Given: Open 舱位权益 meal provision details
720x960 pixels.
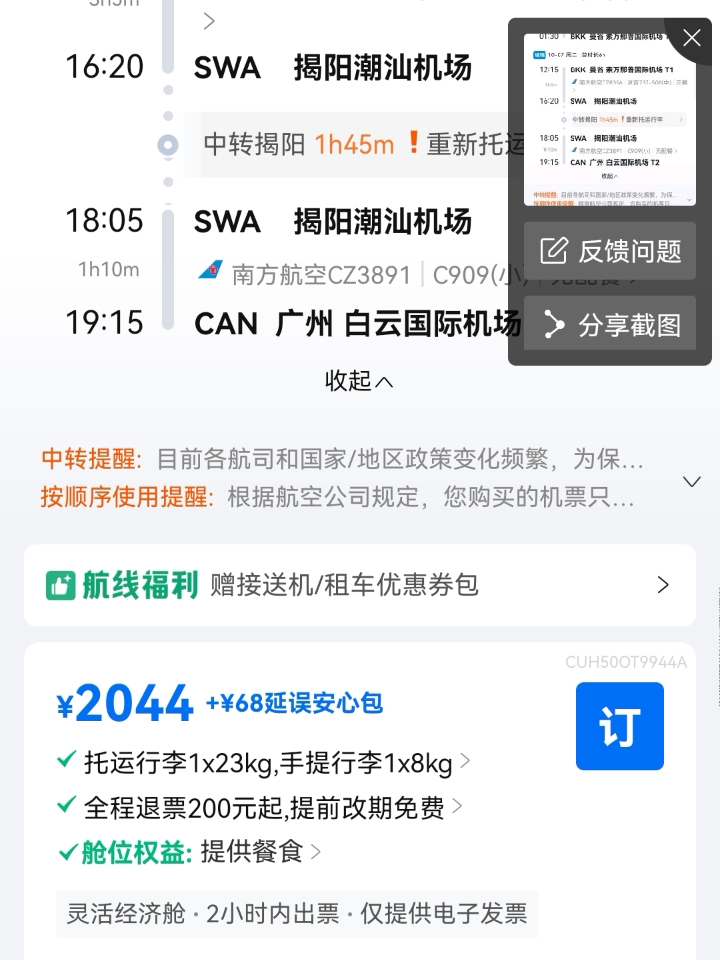Looking at the screenshot, I should 190,852.
